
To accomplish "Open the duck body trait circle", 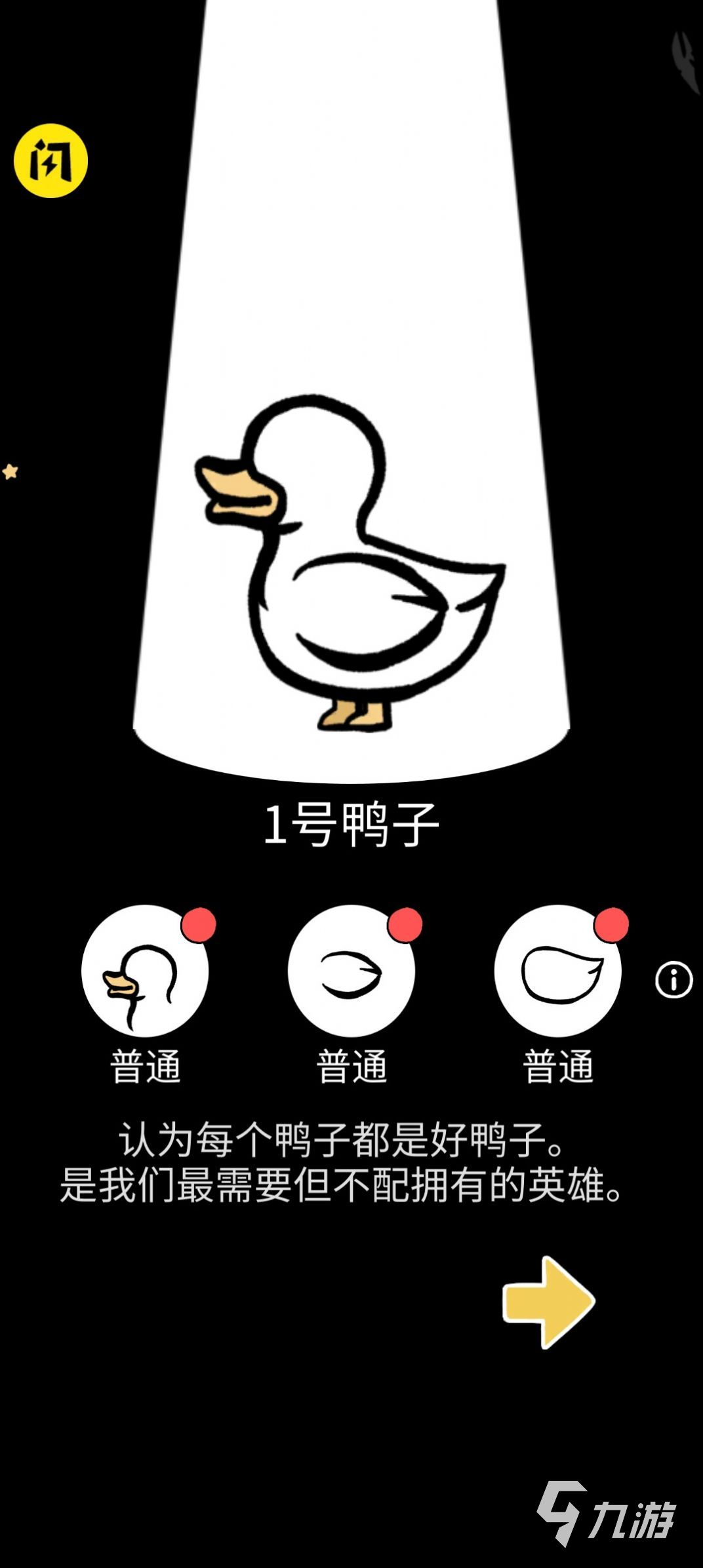I will coord(558,970).
